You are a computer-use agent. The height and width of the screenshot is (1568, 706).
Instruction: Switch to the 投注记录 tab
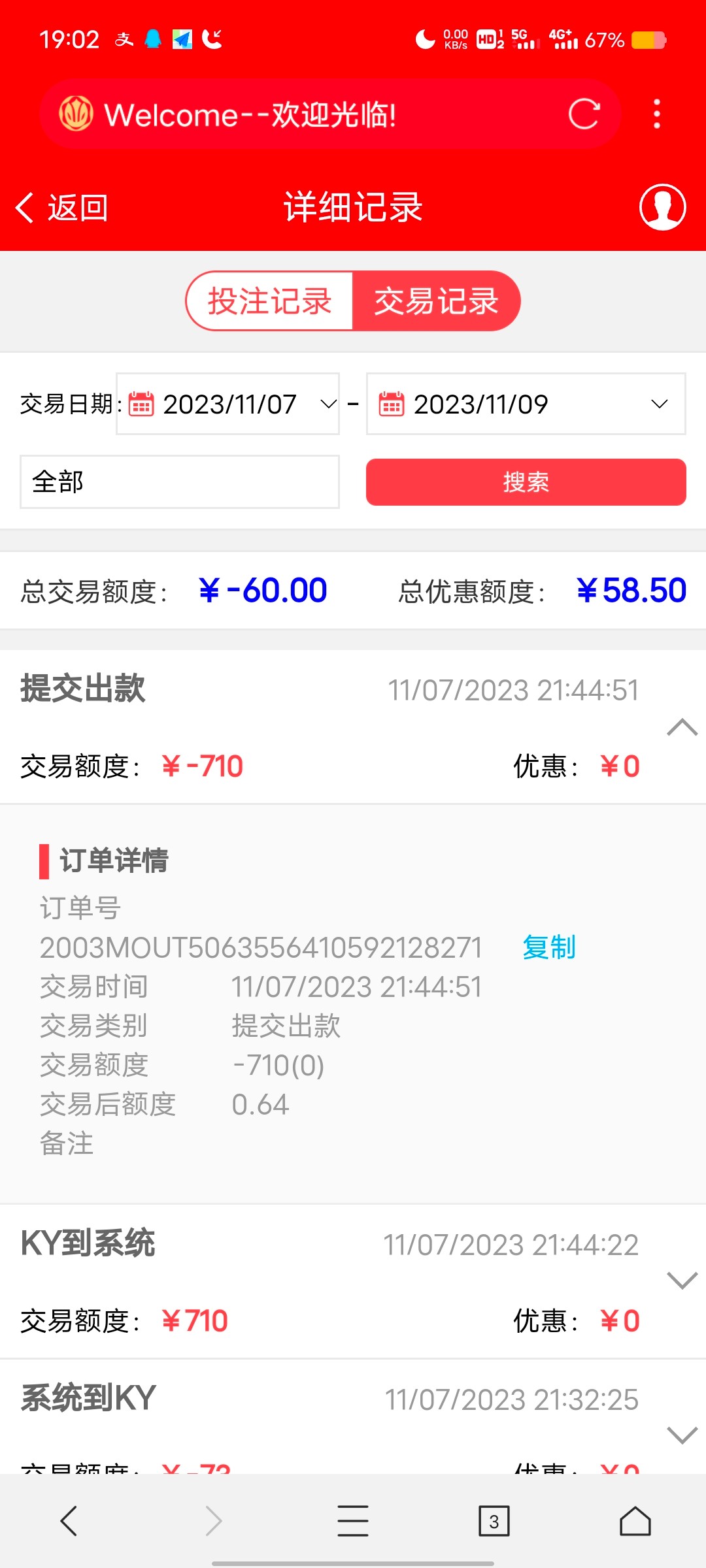pos(270,301)
